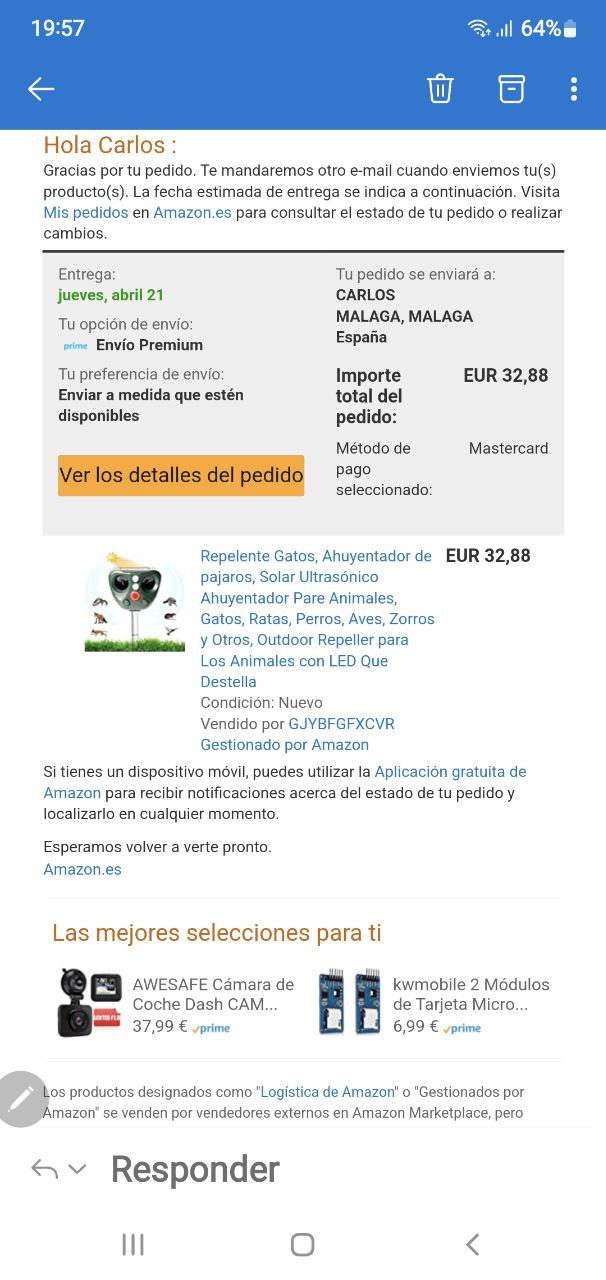
Task: Tap Ver los detalles del pedido
Action: 181,475
